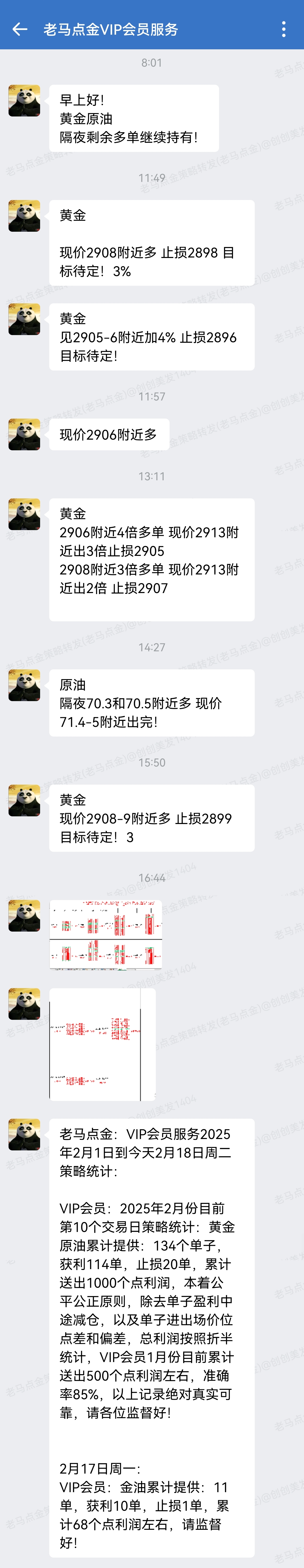Go back from 老马点金VIP会员服务 chat
The height and width of the screenshot is (1568, 304).
pyautogui.click(x=20, y=29)
